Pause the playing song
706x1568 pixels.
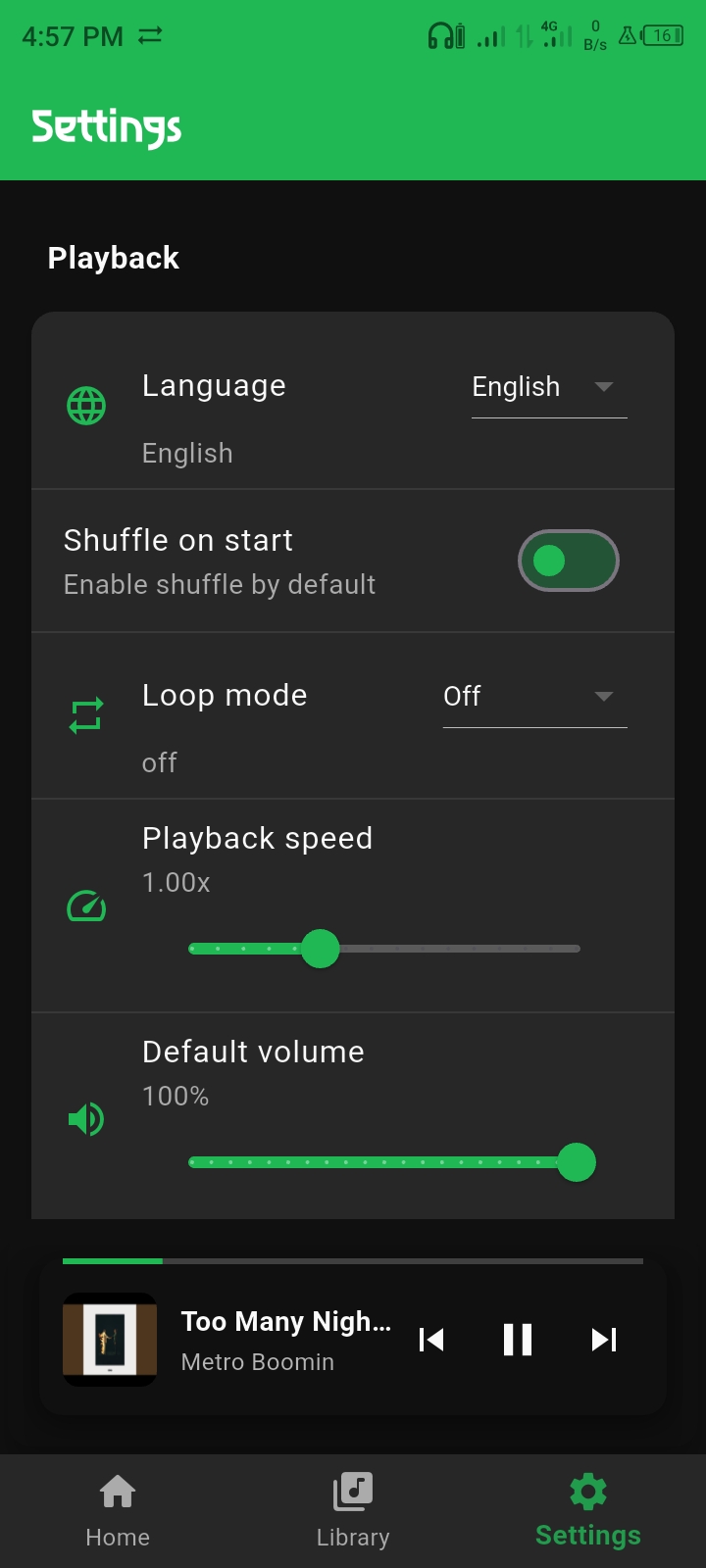(x=518, y=1340)
